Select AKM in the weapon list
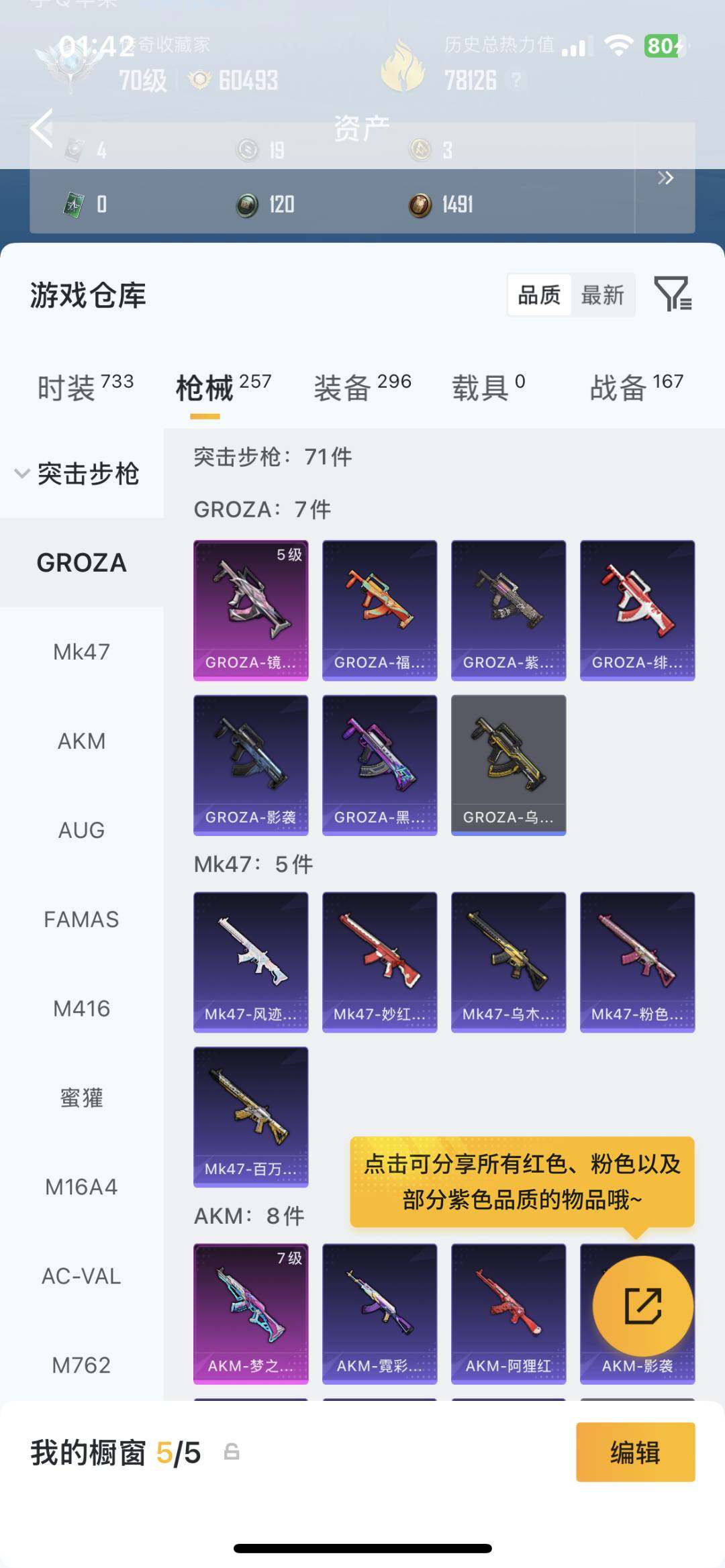This screenshot has width=725, height=1568. coord(81,741)
